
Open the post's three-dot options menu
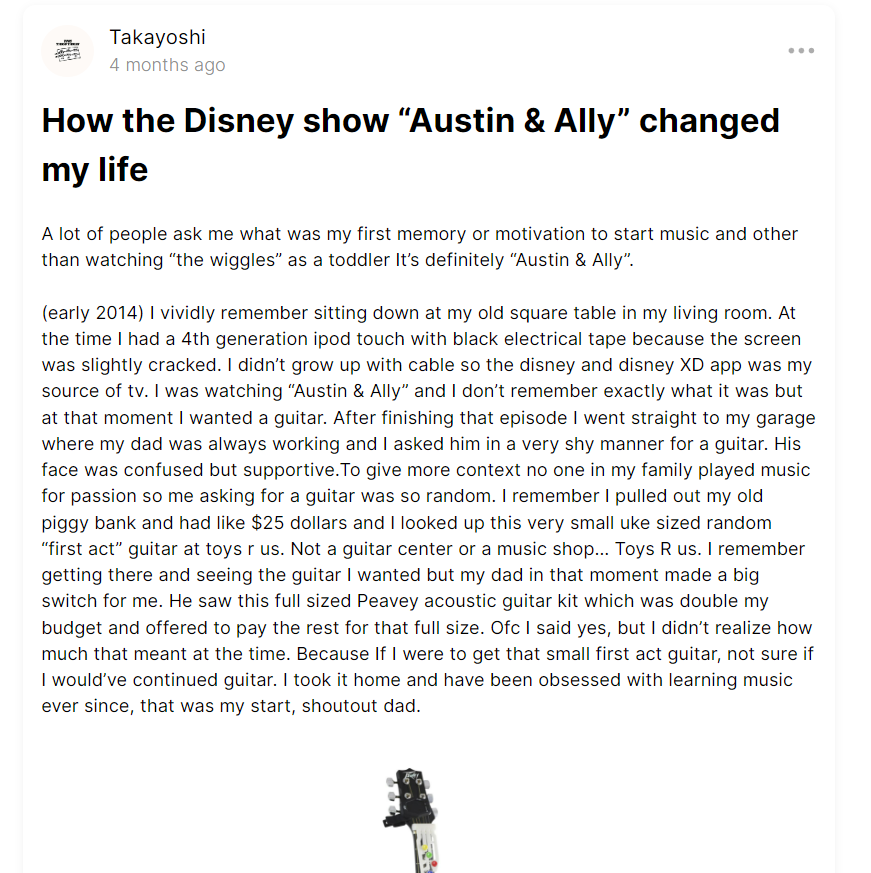coord(800,51)
